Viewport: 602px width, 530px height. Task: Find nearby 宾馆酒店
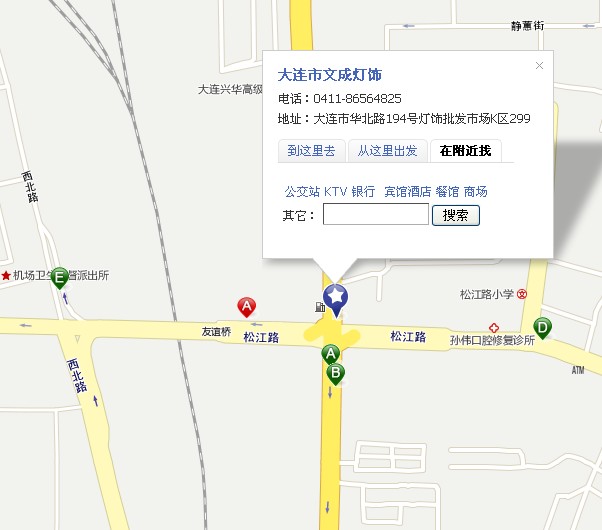tap(407, 191)
